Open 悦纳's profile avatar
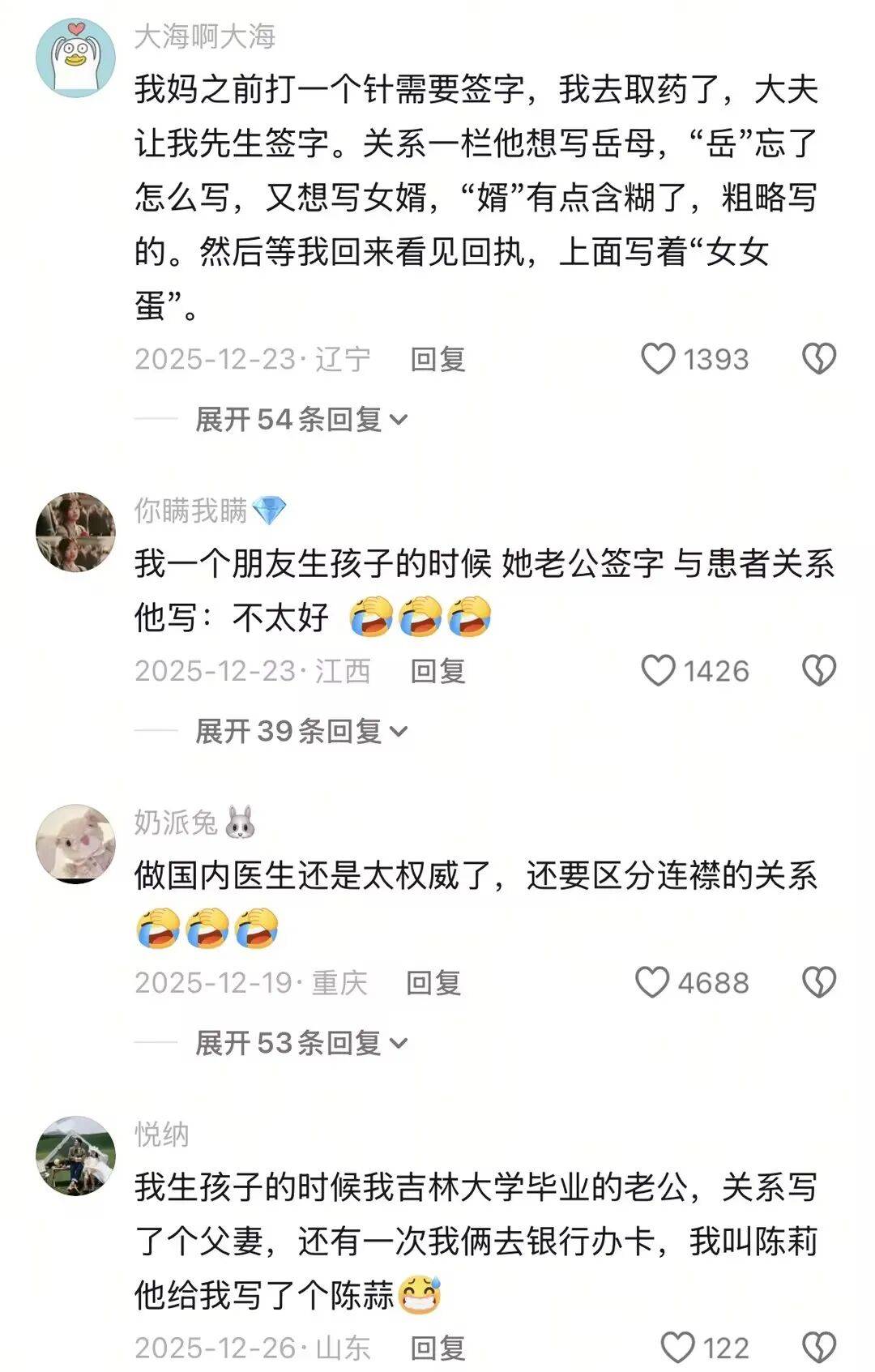 (x=75, y=1156)
